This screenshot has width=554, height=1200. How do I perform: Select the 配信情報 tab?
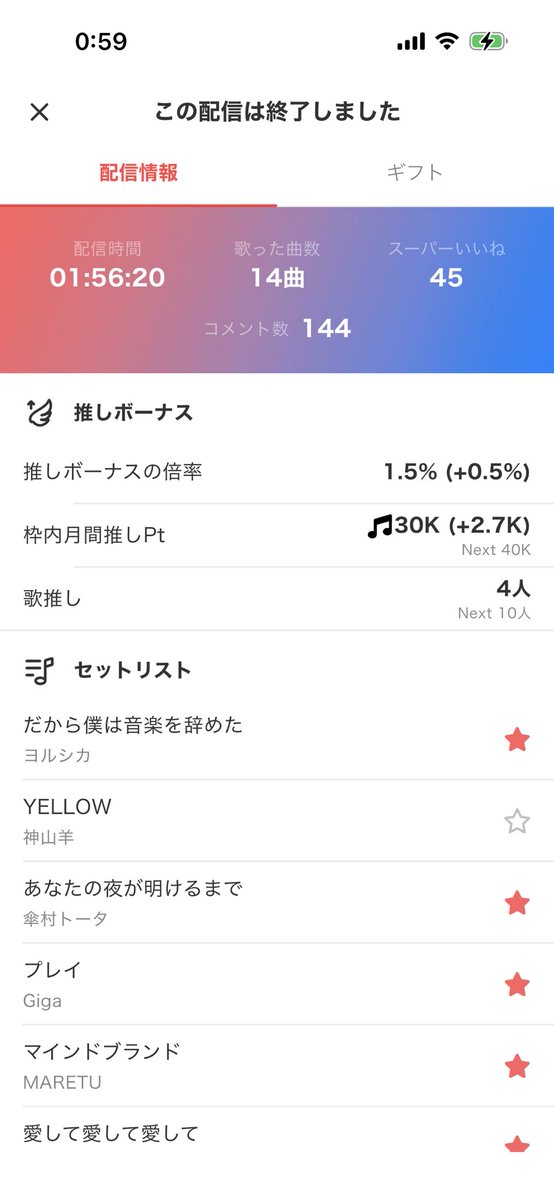[138, 172]
